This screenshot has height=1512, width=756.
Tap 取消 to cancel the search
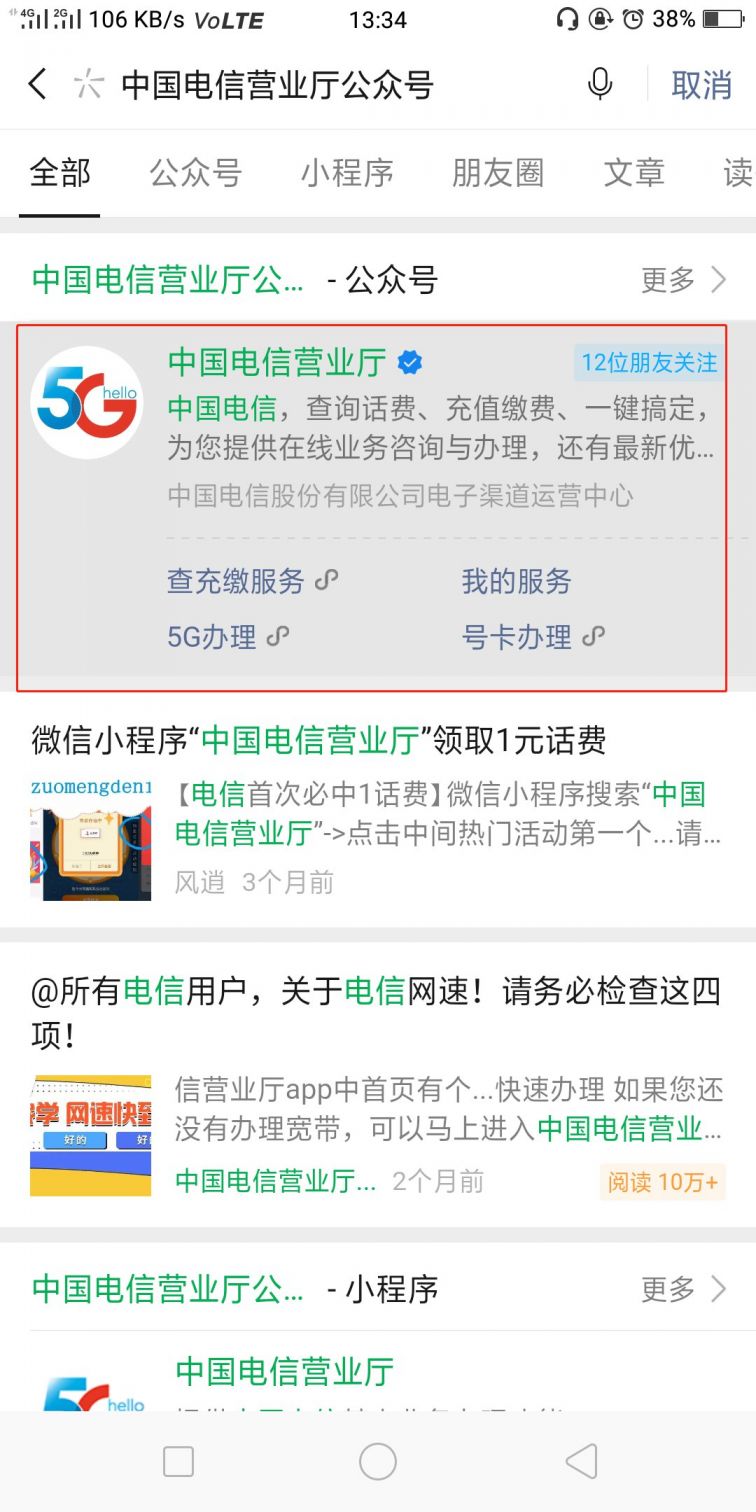tap(701, 86)
